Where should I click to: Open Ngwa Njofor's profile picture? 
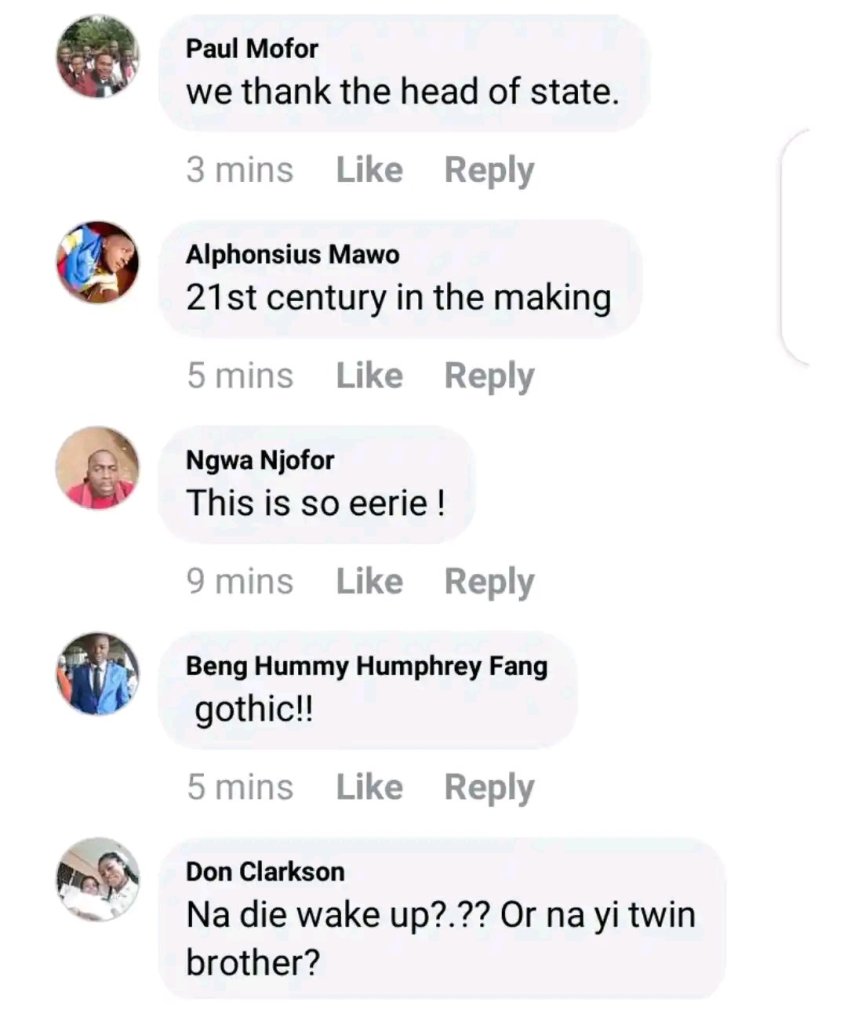pyautogui.click(x=97, y=468)
